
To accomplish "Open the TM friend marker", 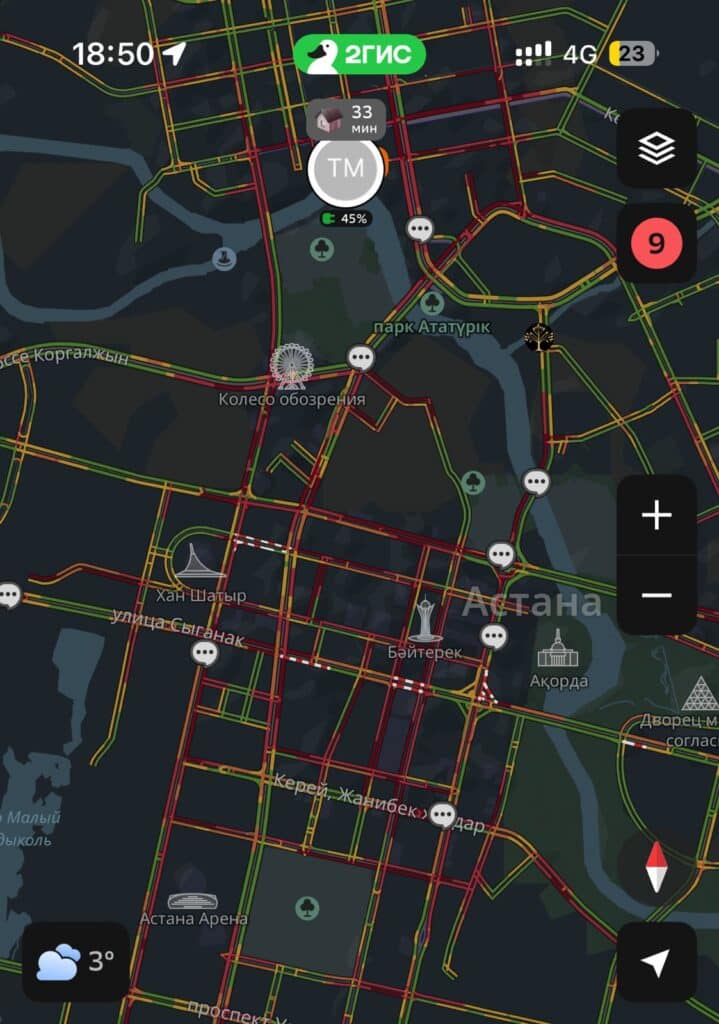I will coord(345,171).
